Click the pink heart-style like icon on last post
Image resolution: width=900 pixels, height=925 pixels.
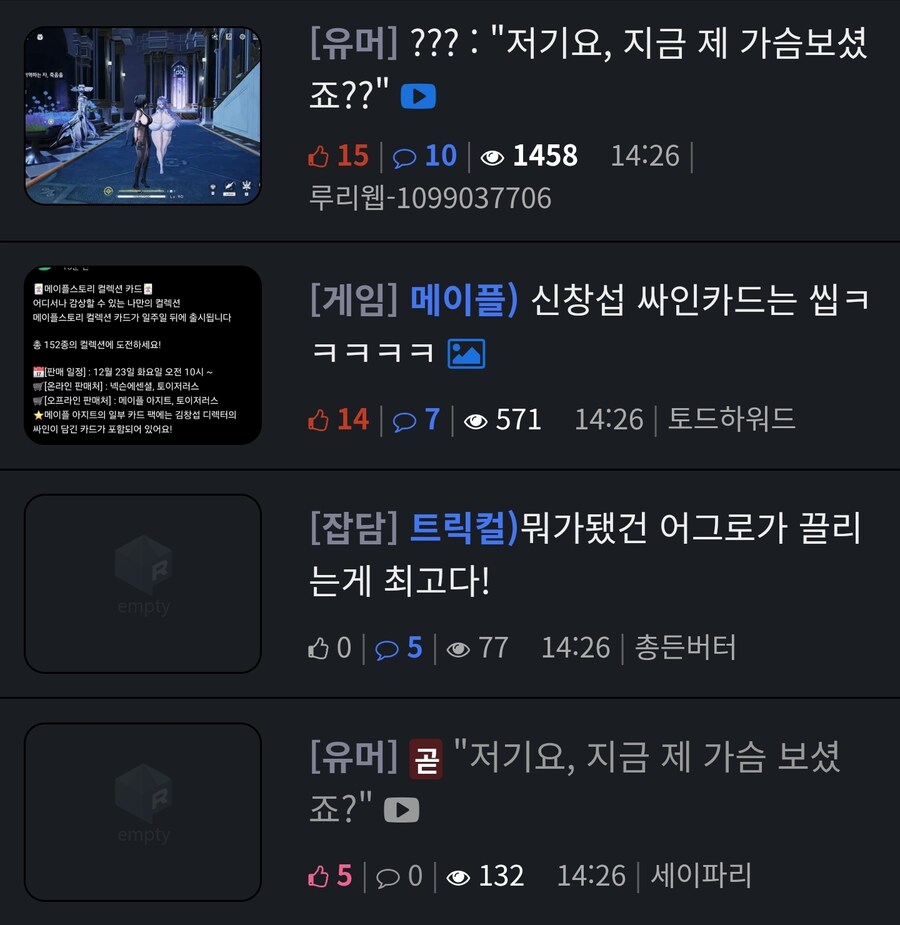coord(318,875)
